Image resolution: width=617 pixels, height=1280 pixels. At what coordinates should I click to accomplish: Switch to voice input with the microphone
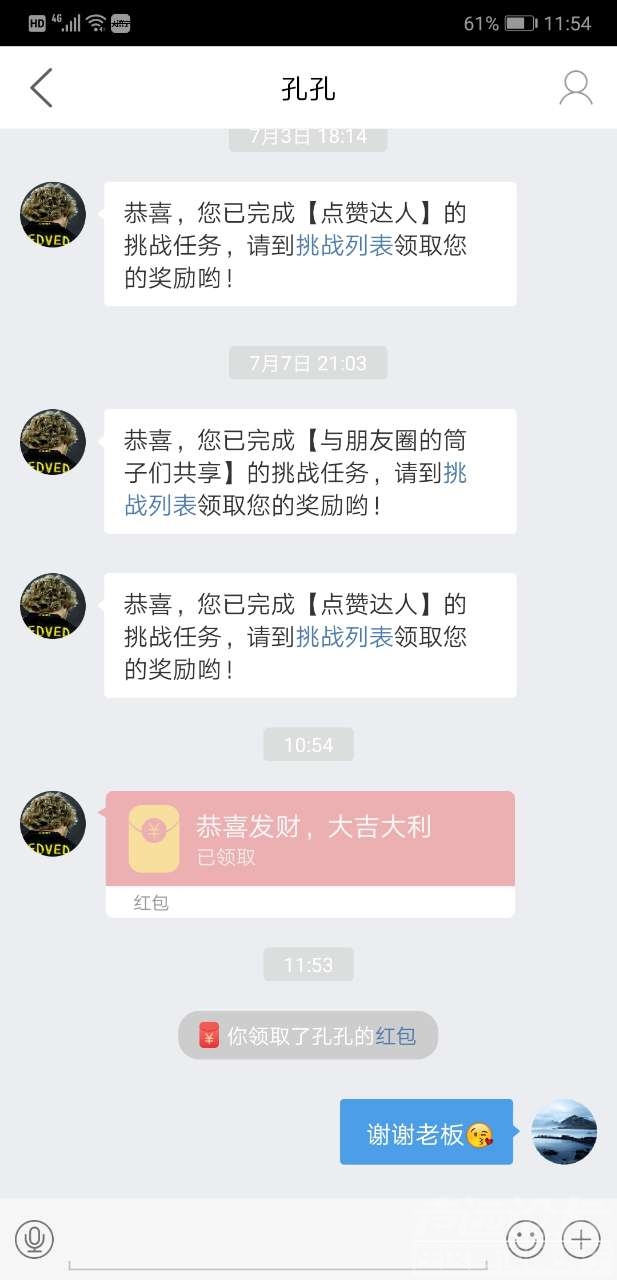point(34,1240)
